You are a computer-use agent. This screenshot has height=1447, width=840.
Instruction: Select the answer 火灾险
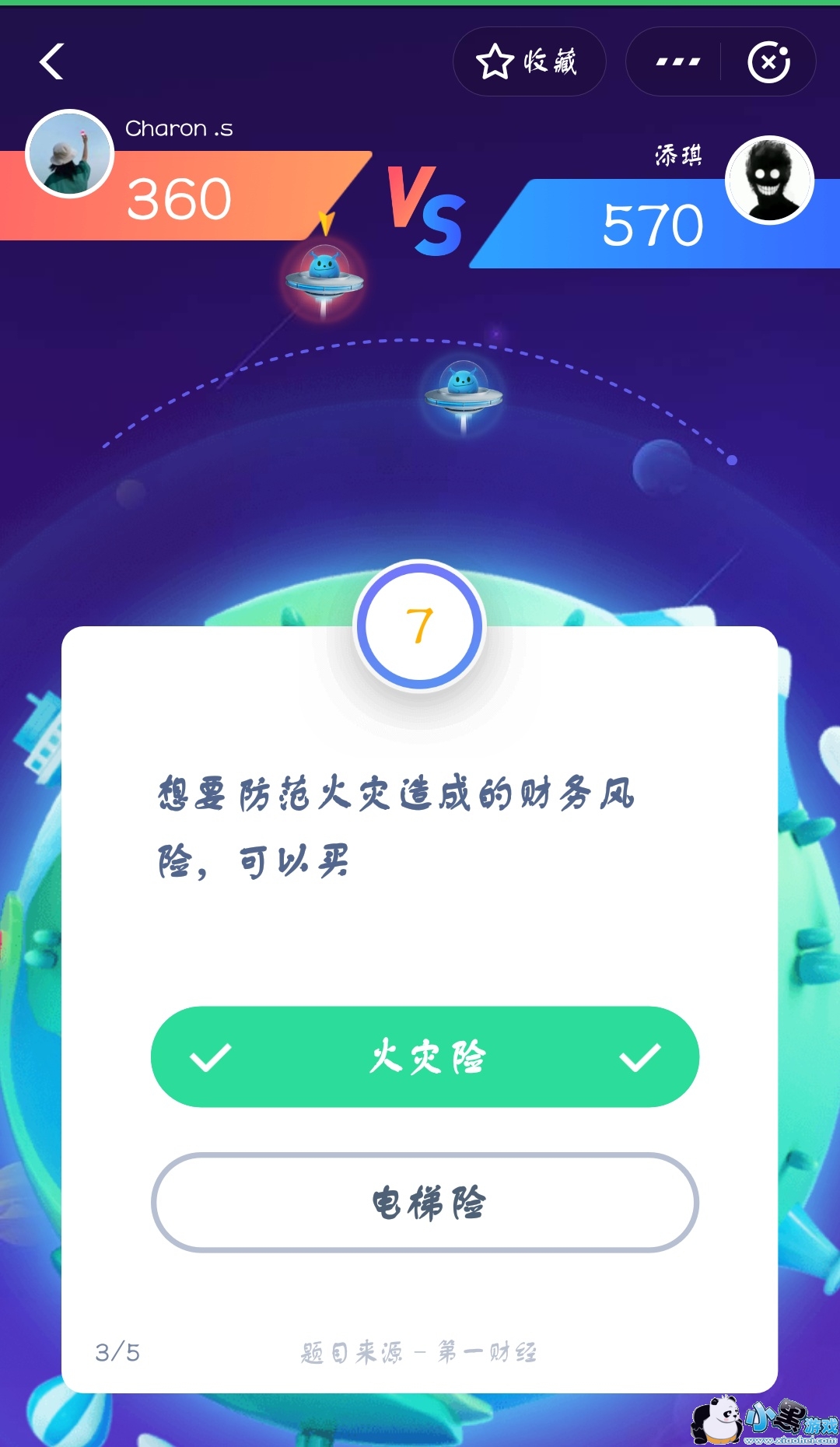(x=425, y=1056)
